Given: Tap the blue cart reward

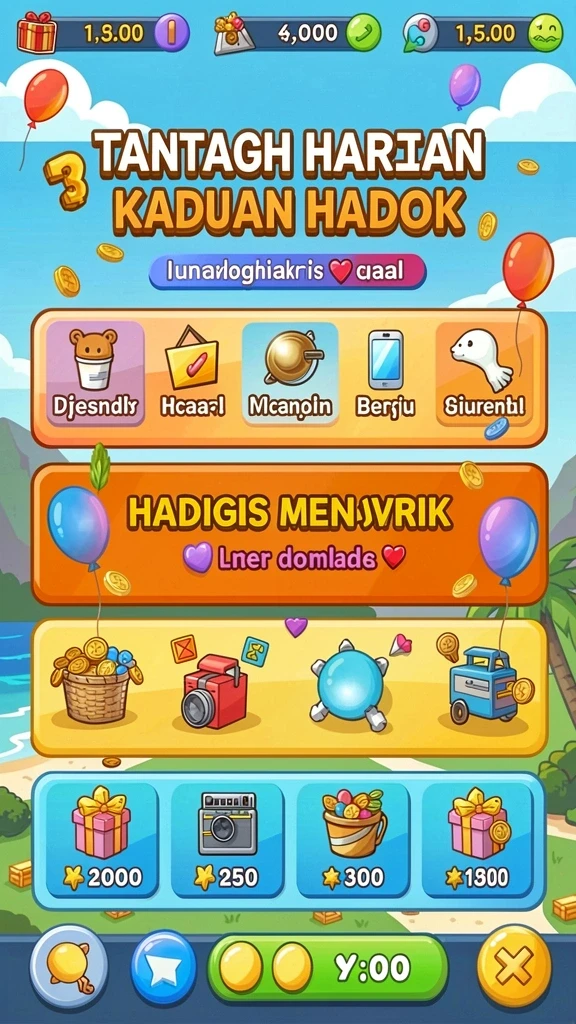Looking at the screenshot, I should click(483, 682).
